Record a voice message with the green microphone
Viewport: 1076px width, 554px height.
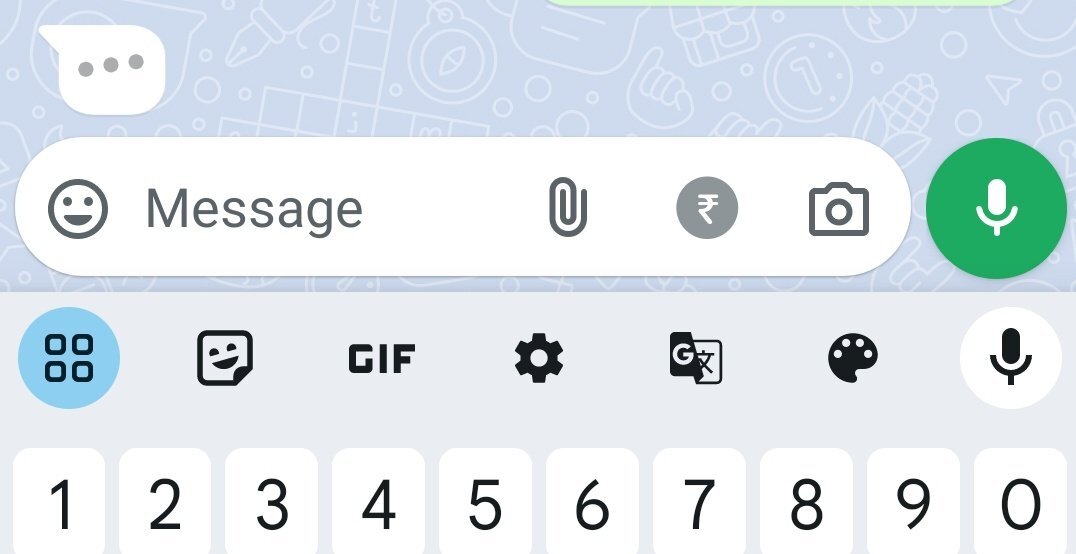pos(996,207)
